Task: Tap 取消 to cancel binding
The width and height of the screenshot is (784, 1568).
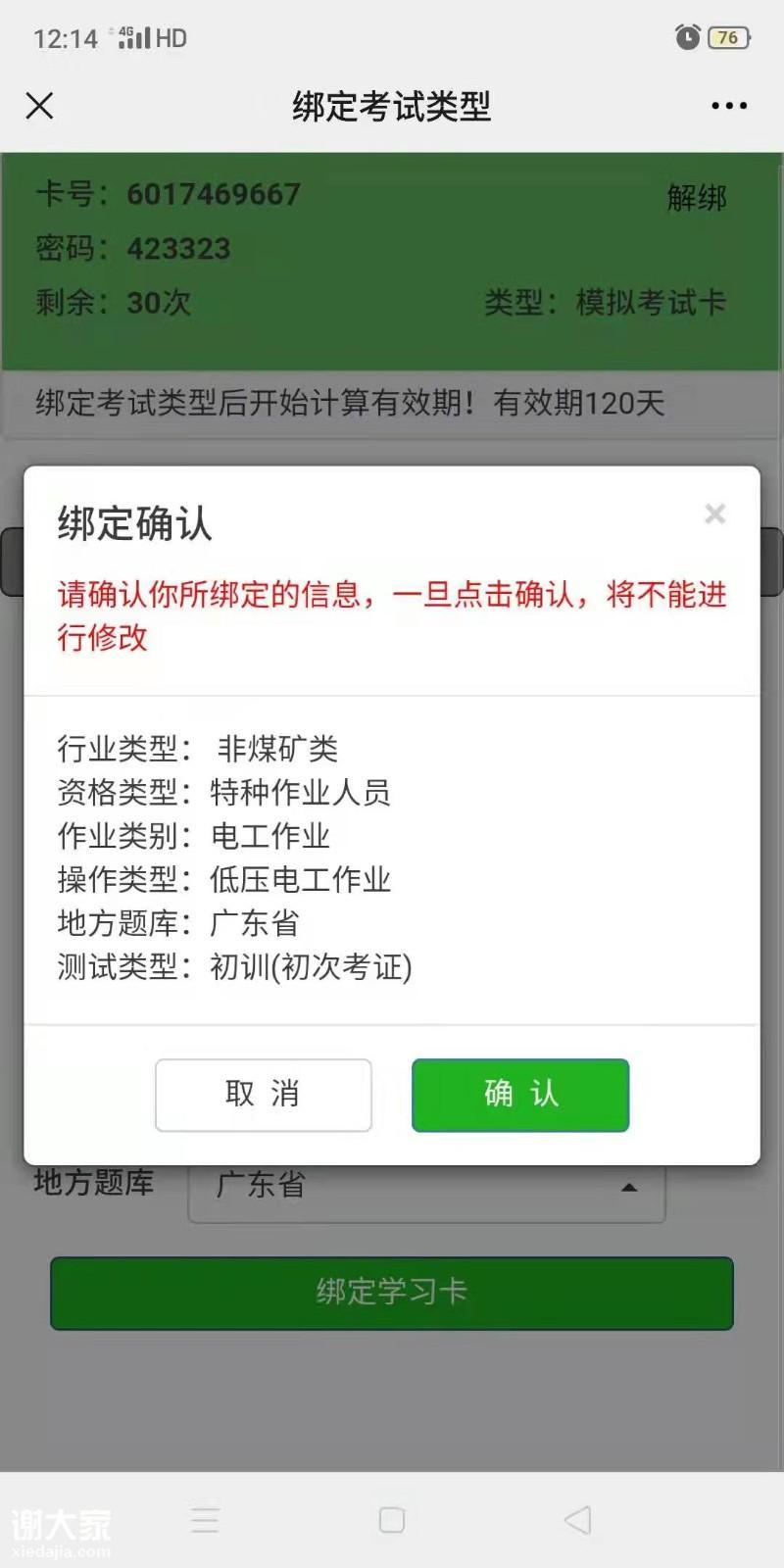Action: tap(263, 1095)
